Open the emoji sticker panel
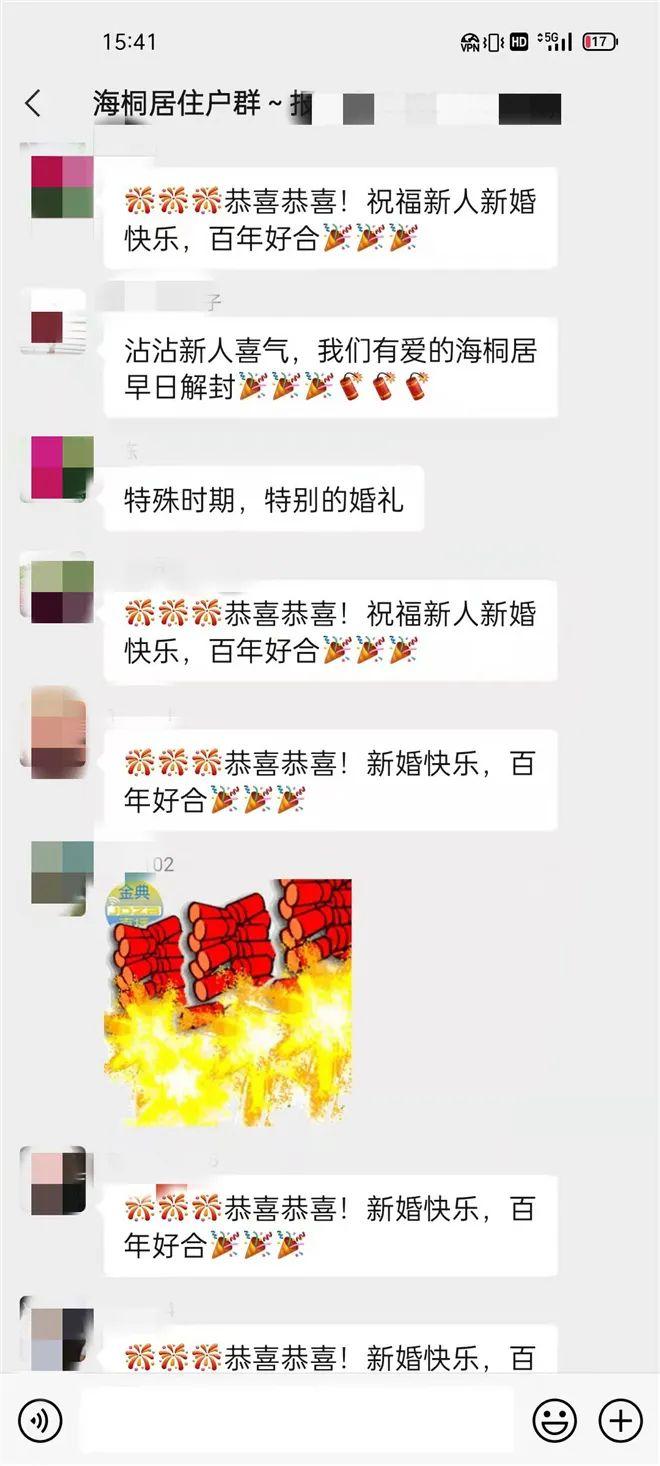This screenshot has height=1466, width=660. pos(554,1419)
